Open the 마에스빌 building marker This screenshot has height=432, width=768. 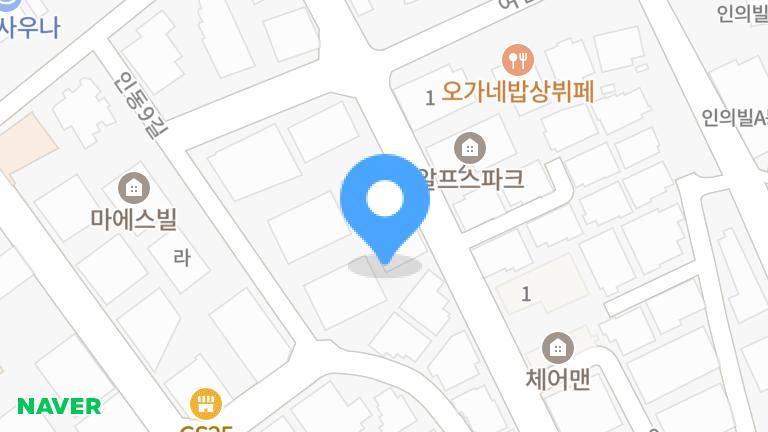(133, 187)
